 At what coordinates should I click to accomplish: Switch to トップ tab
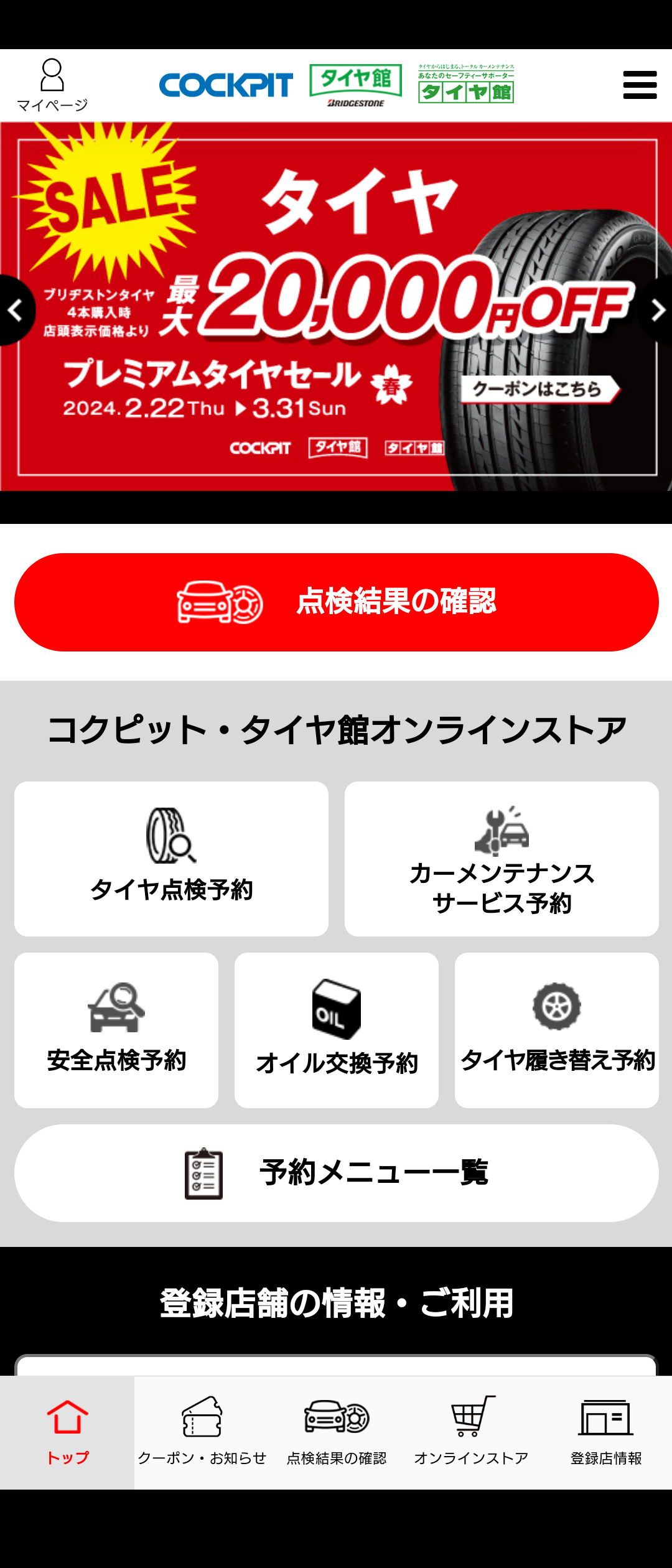point(67,1432)
